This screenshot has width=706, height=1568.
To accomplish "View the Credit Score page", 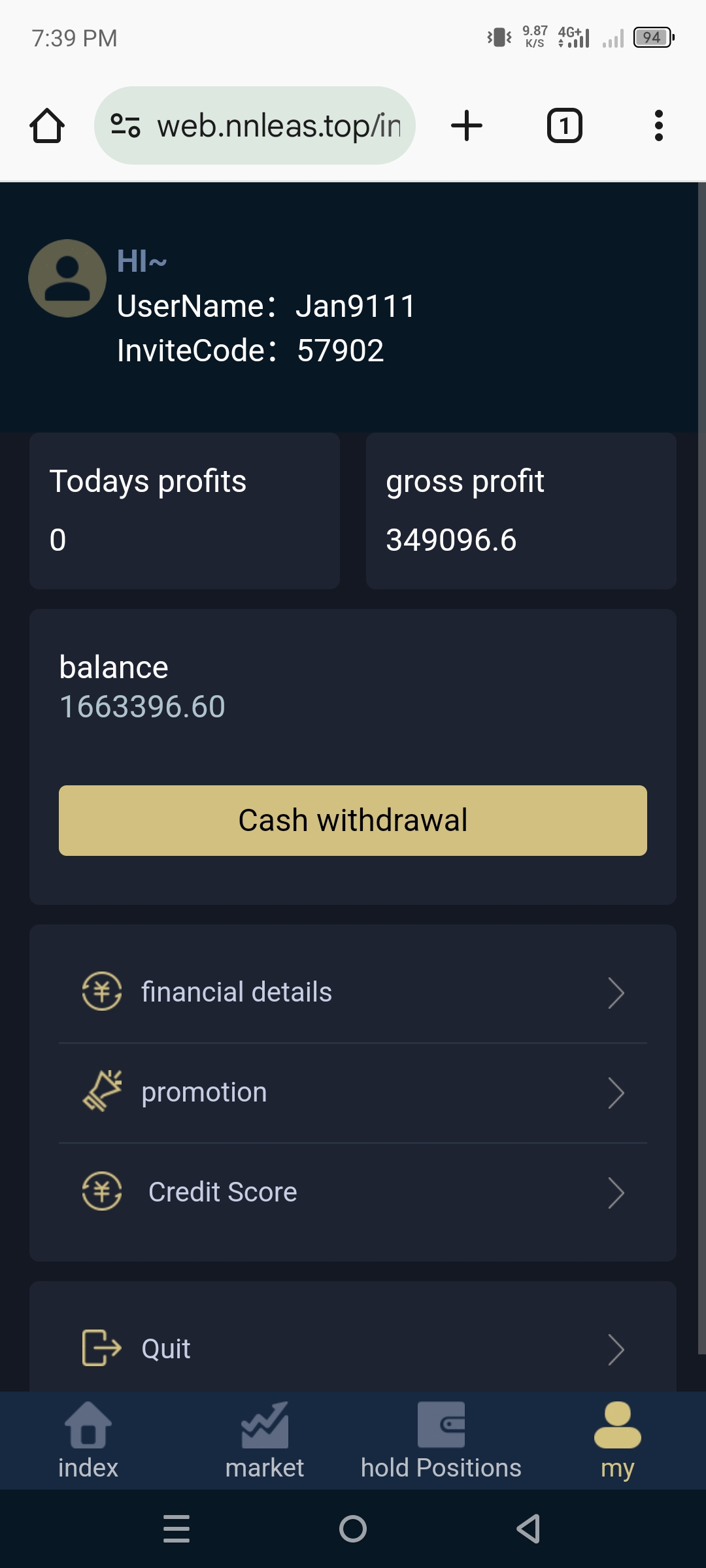I will point(353,1192).
